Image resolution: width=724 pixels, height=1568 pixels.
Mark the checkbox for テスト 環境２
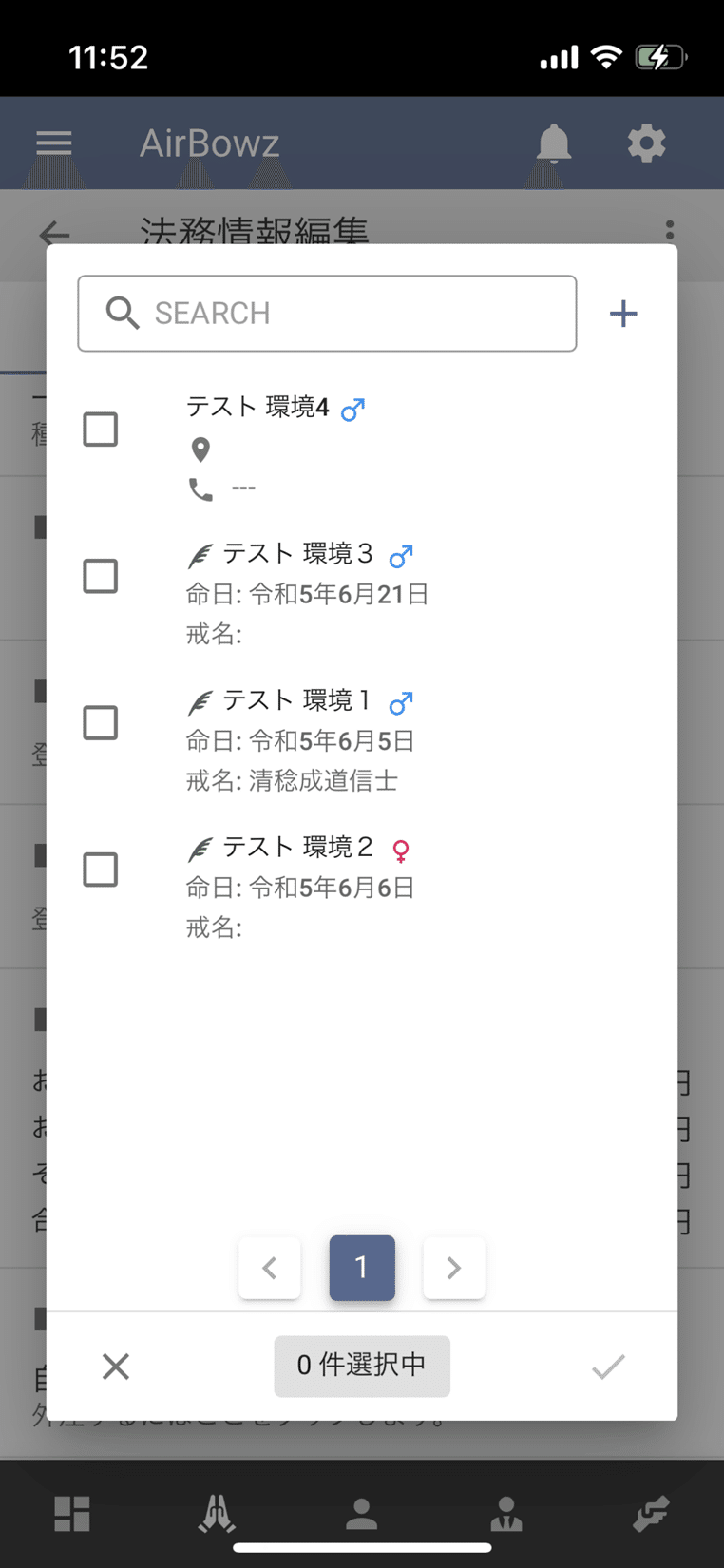pos(101,870)
